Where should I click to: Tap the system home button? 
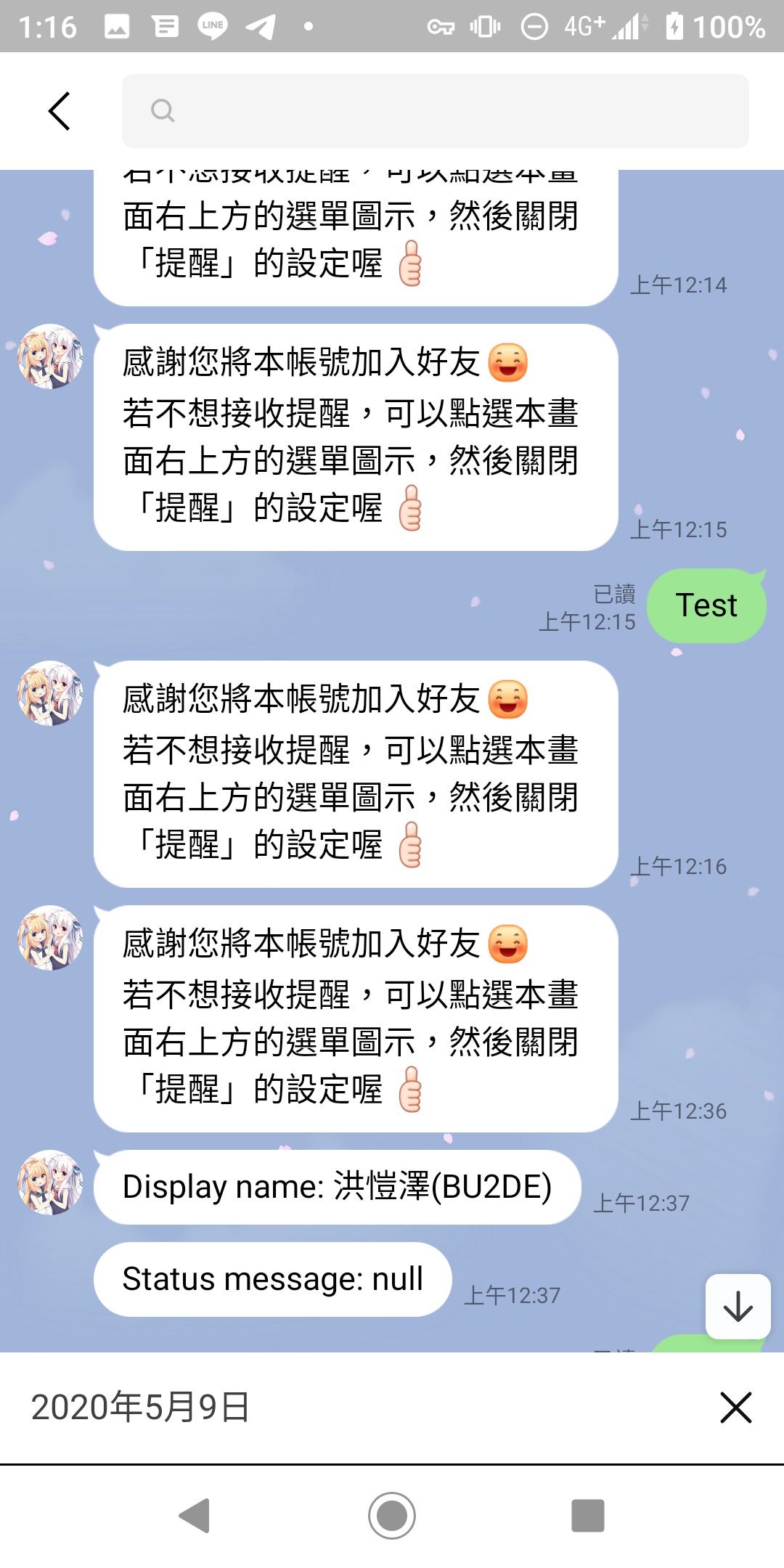coord(392,1516)
